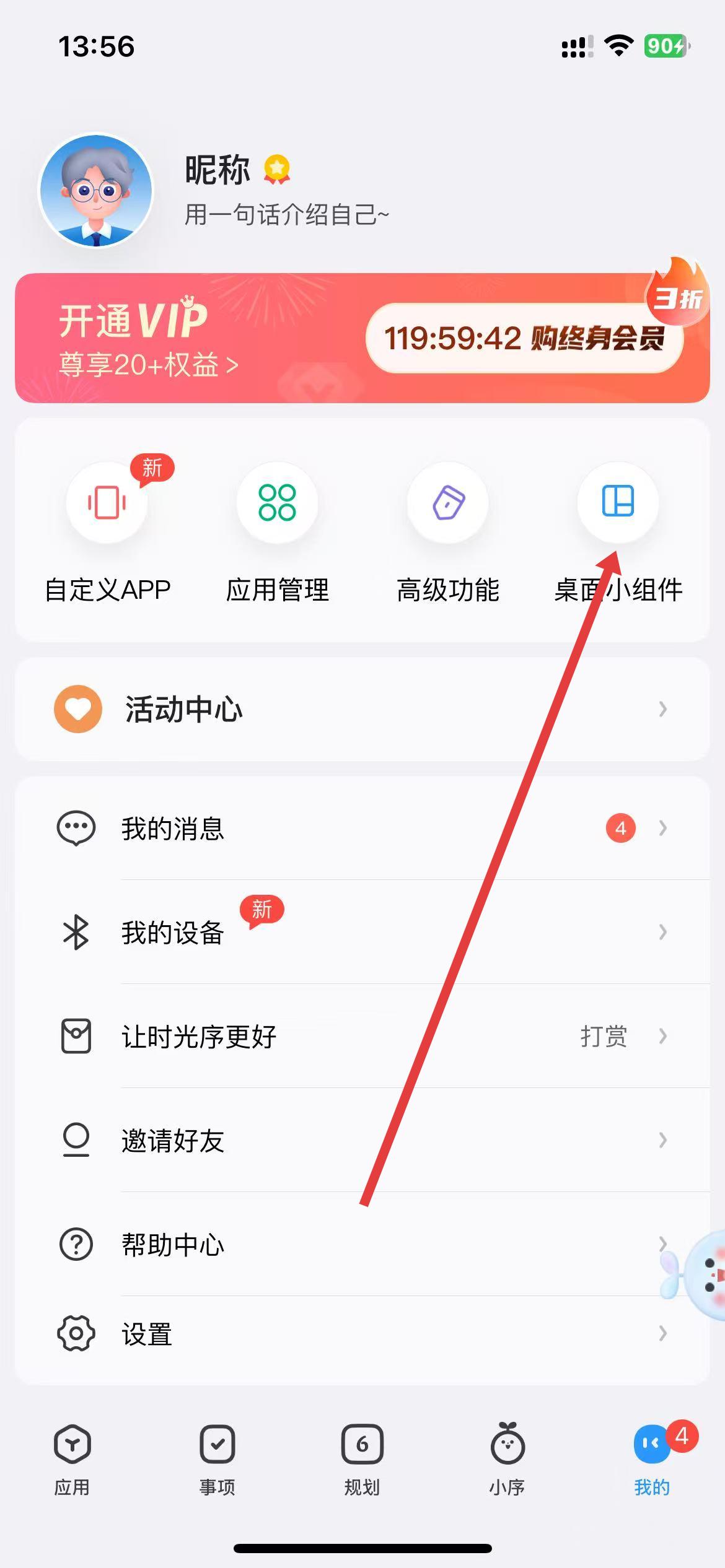Select 邀请好友 row
This screenshot has width=725, height=1568.
[362, 1140]
